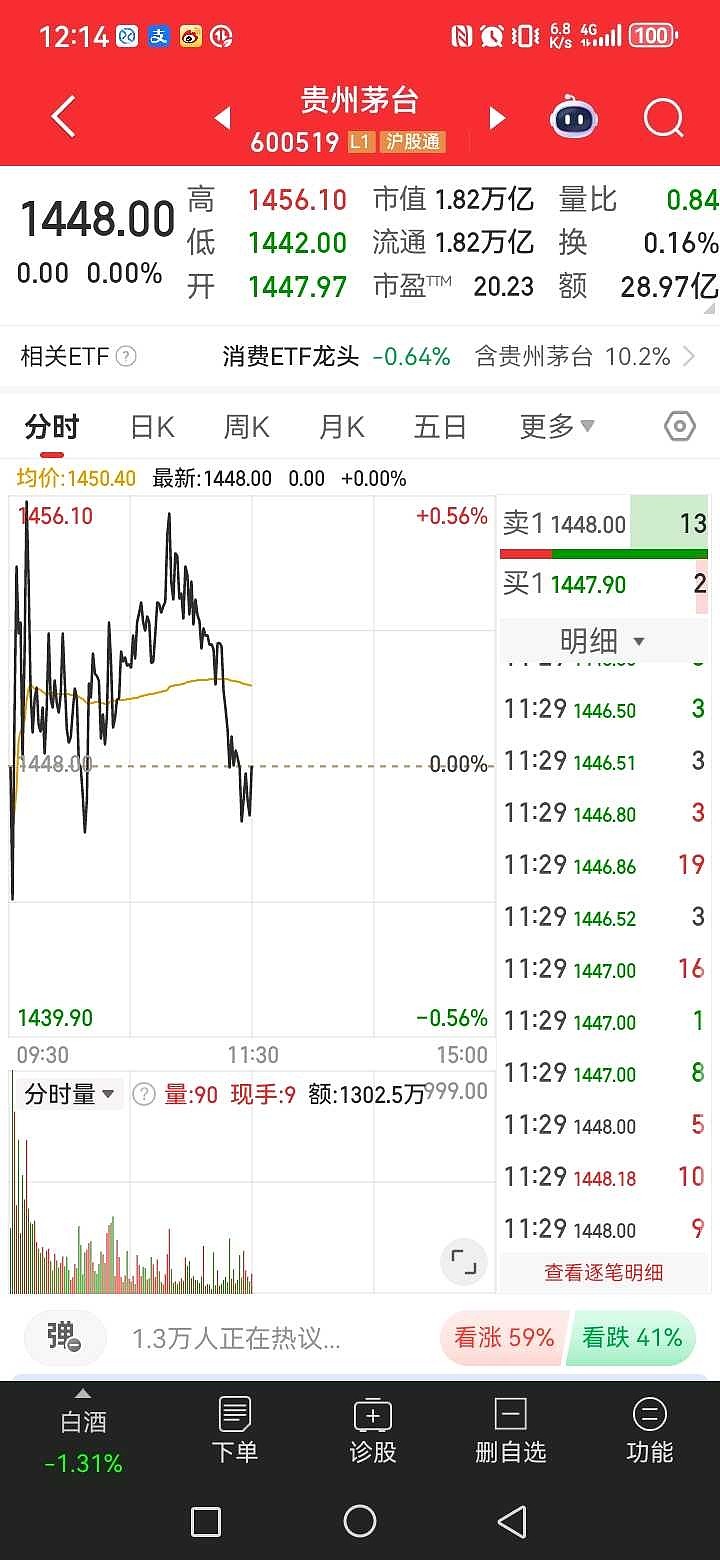Open the 分时量 indicator dropdown
Viewport: 720px width, 1560px height.
pyautogui.click(x=66, y=1093)
